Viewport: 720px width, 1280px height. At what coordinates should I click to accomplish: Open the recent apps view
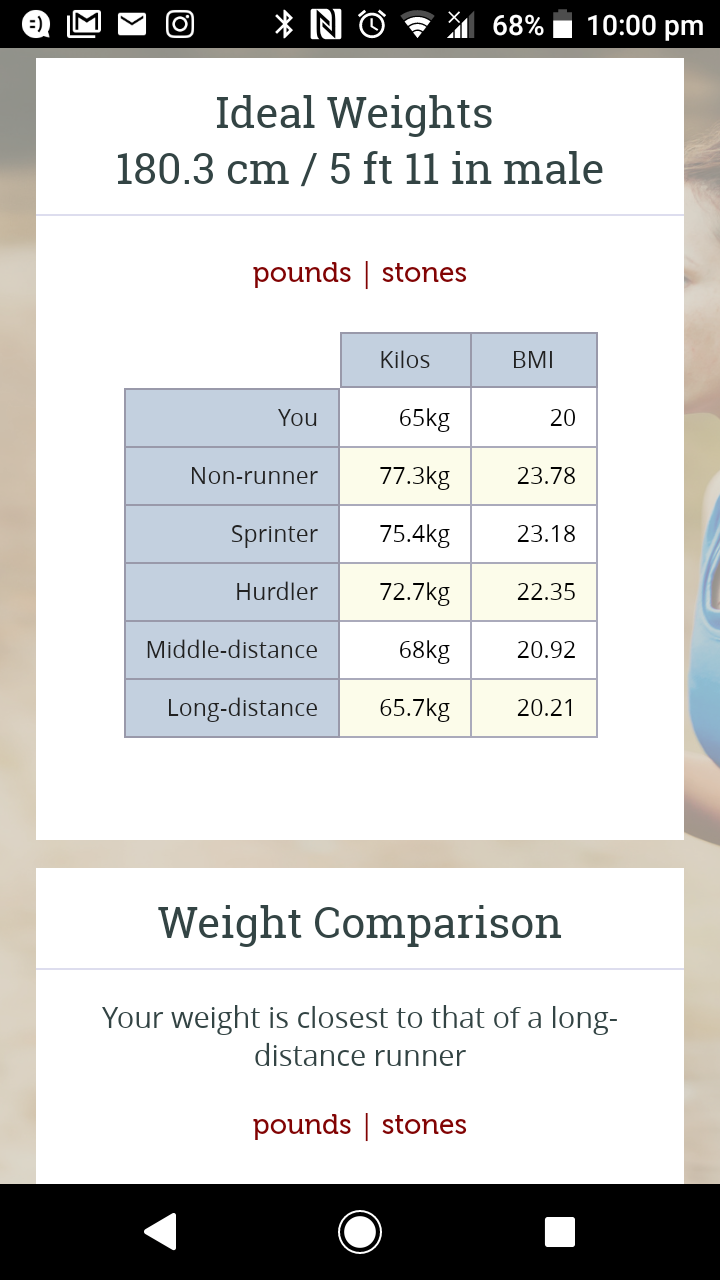(560, 1231)
